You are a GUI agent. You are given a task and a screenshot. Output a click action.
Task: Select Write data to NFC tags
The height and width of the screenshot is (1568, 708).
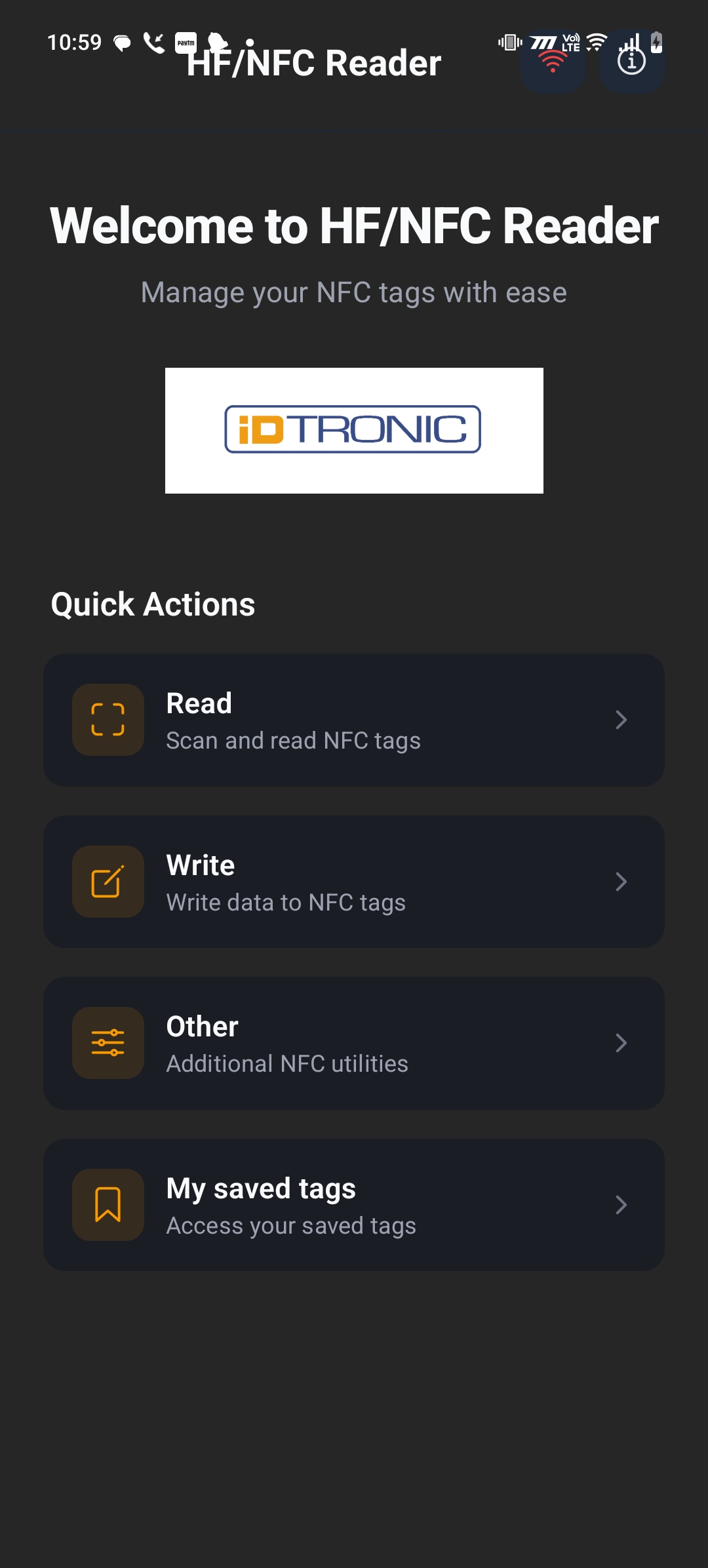click(x=354, y=882)
